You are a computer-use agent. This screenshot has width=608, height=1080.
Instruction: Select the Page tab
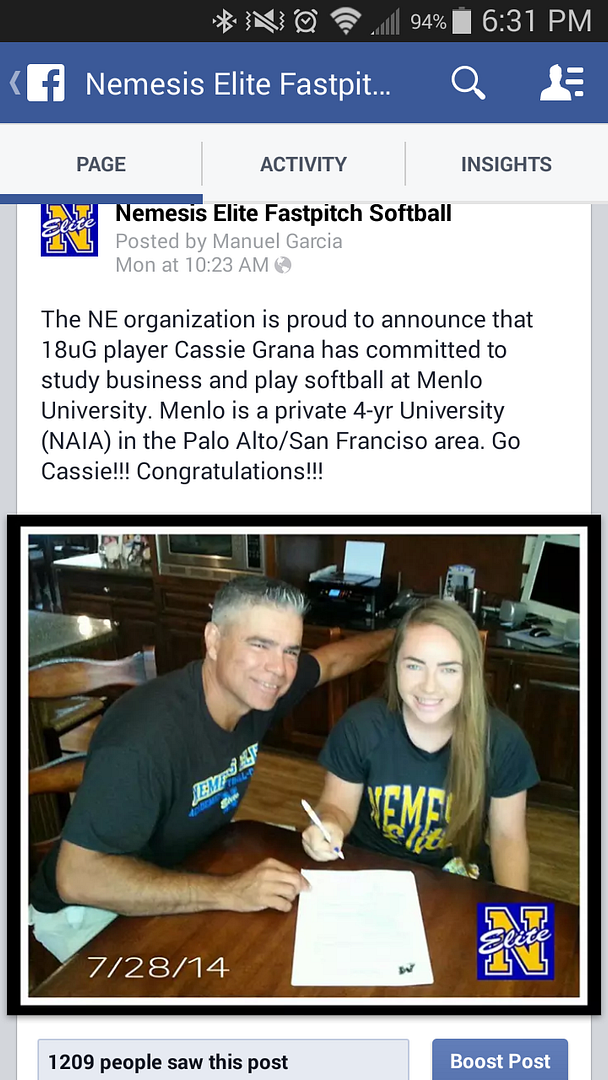[101, 164]
